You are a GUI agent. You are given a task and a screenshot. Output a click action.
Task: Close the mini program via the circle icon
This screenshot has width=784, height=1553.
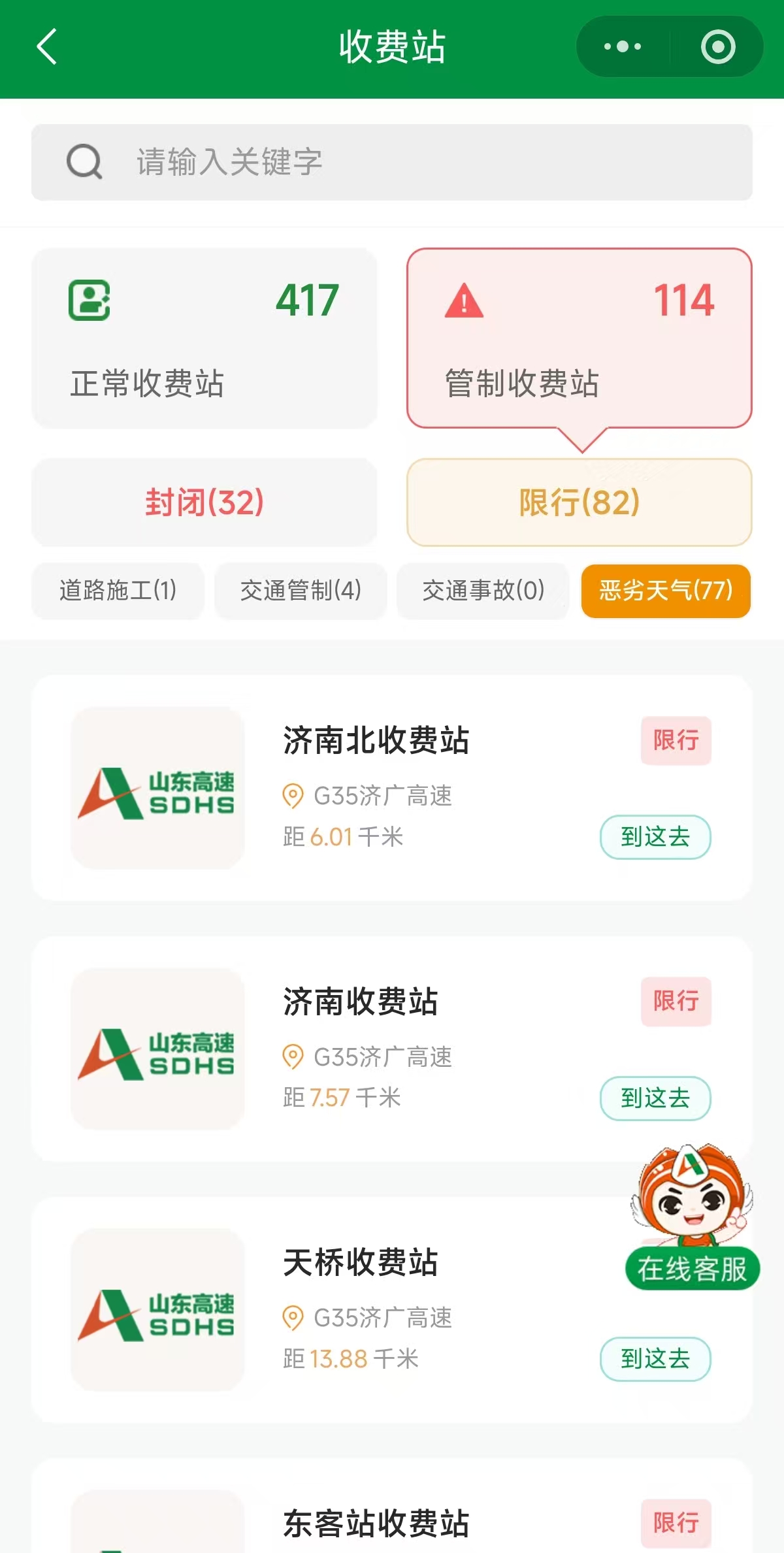(717, 47)
